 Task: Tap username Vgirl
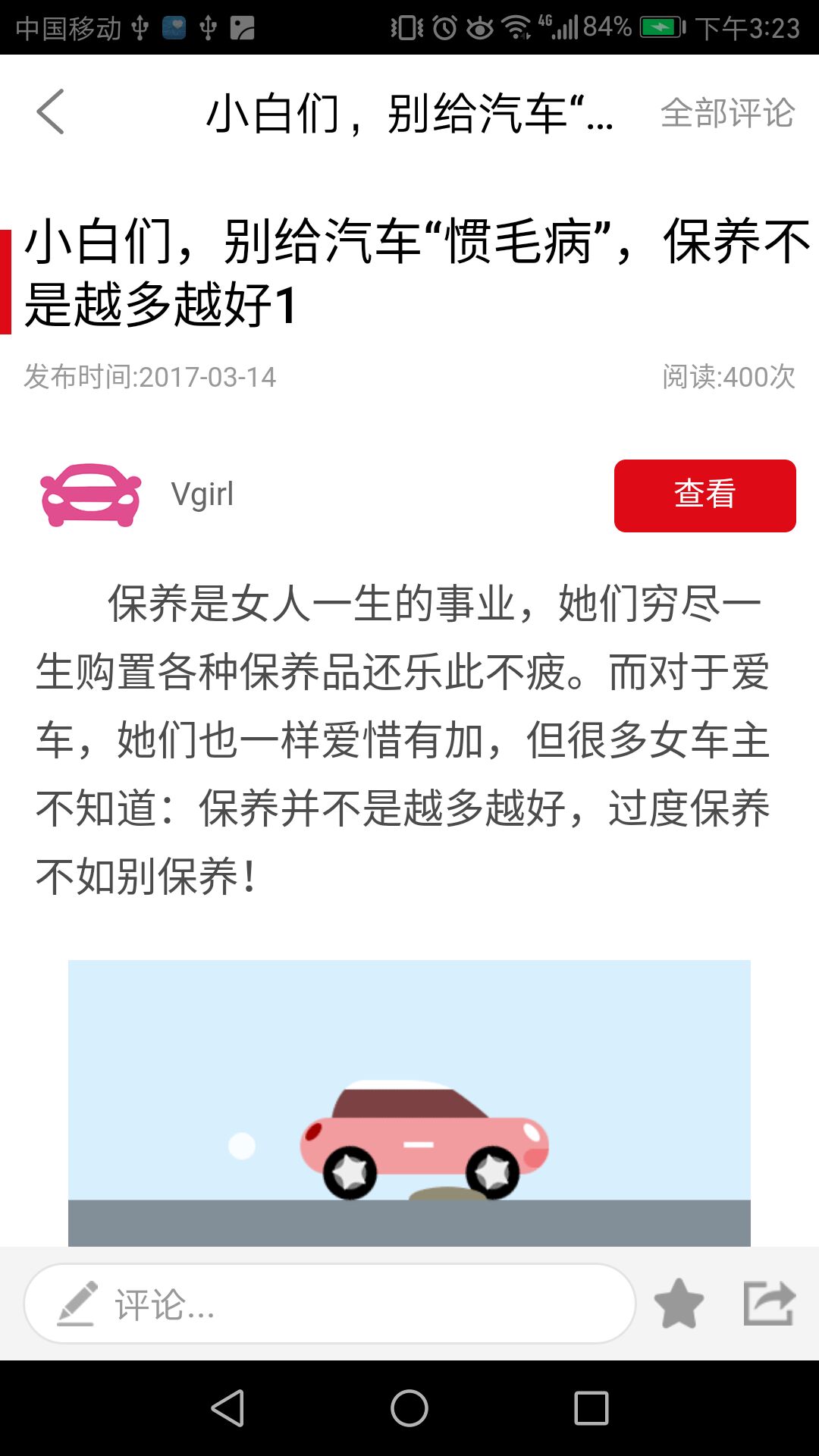(x=201, y=494)
